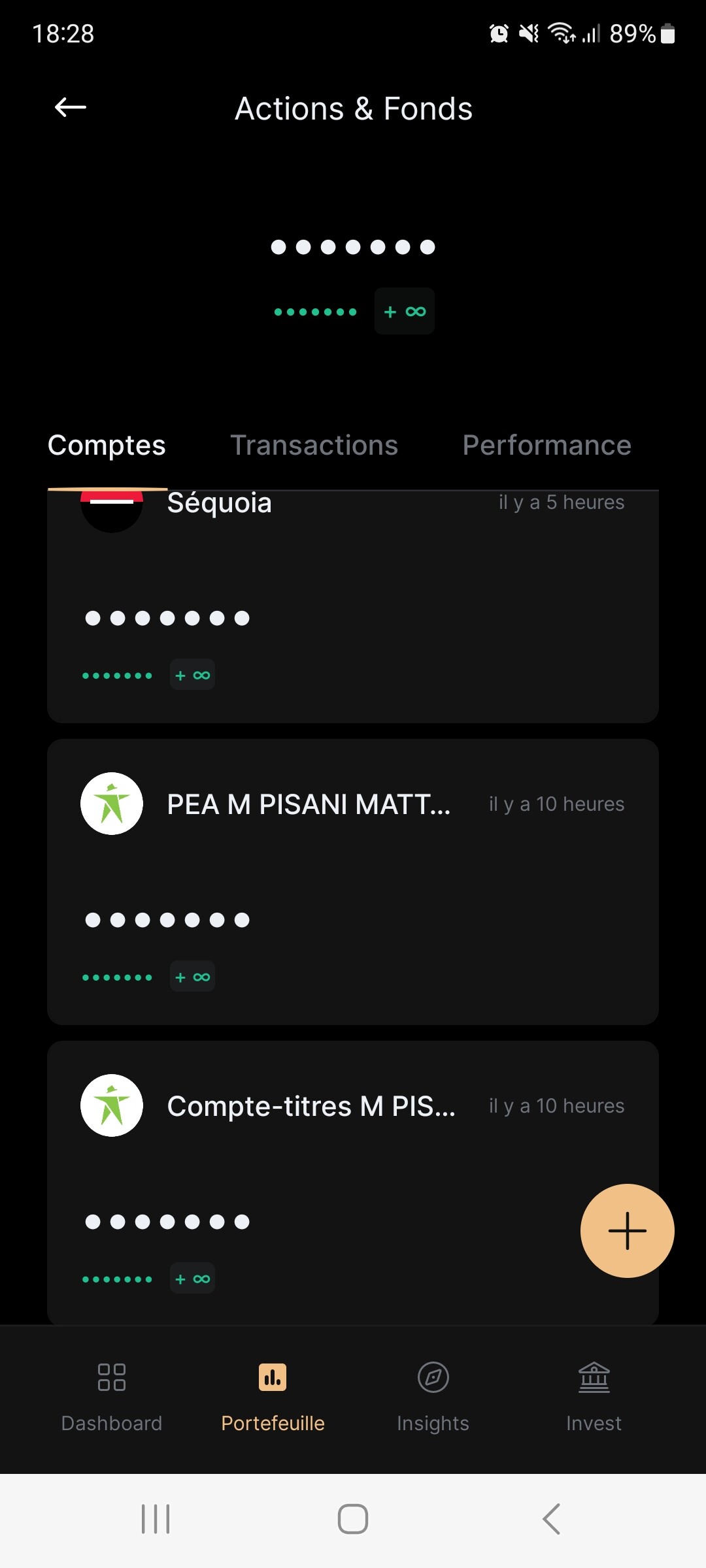Tap the system home button

pyautogui.click(x=353, y=1519)
